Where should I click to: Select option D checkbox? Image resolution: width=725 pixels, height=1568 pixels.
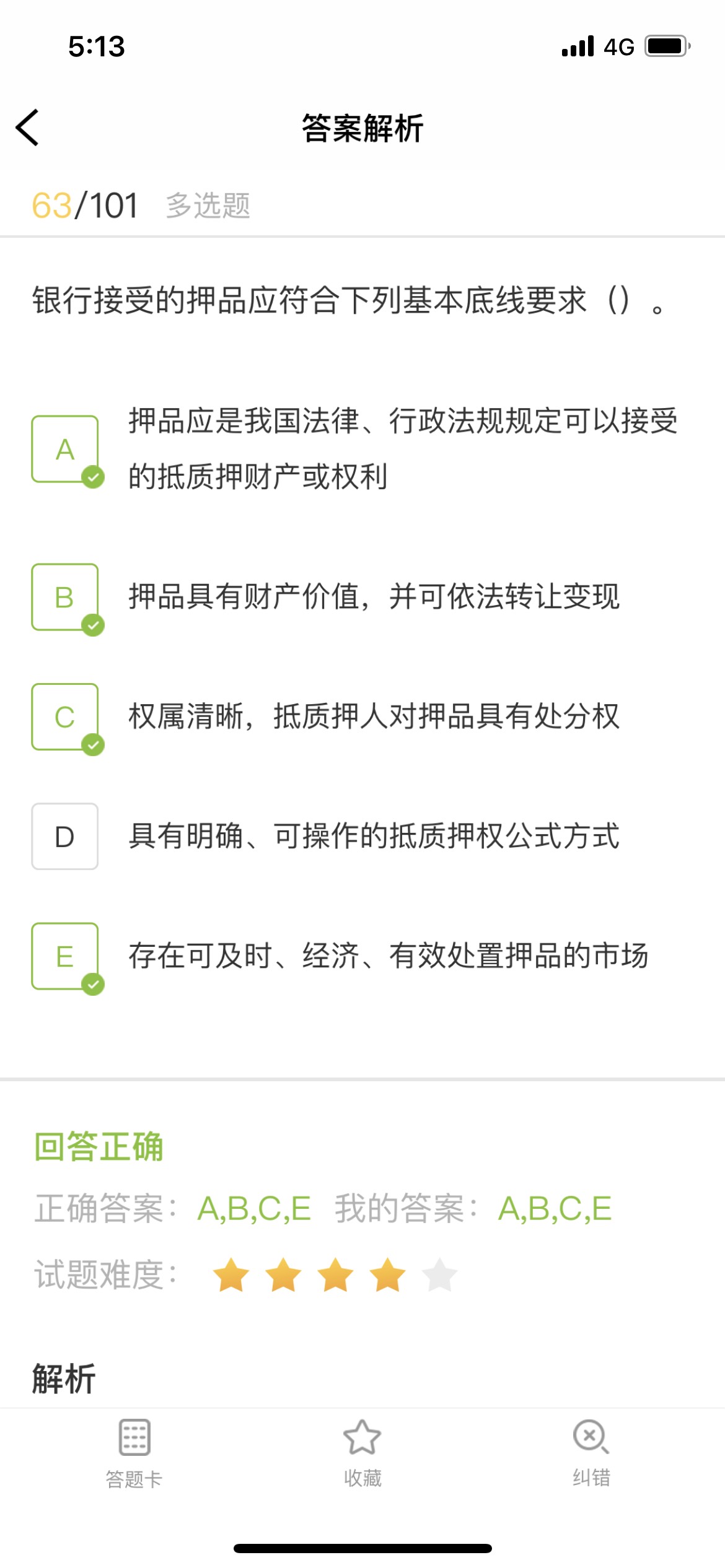(65, 836)
